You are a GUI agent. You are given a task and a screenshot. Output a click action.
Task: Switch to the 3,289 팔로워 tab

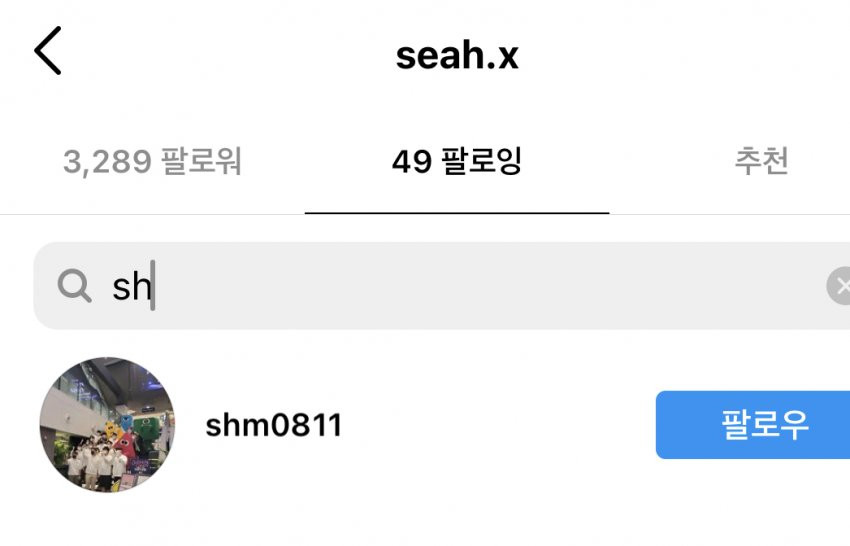pos(152,161)
